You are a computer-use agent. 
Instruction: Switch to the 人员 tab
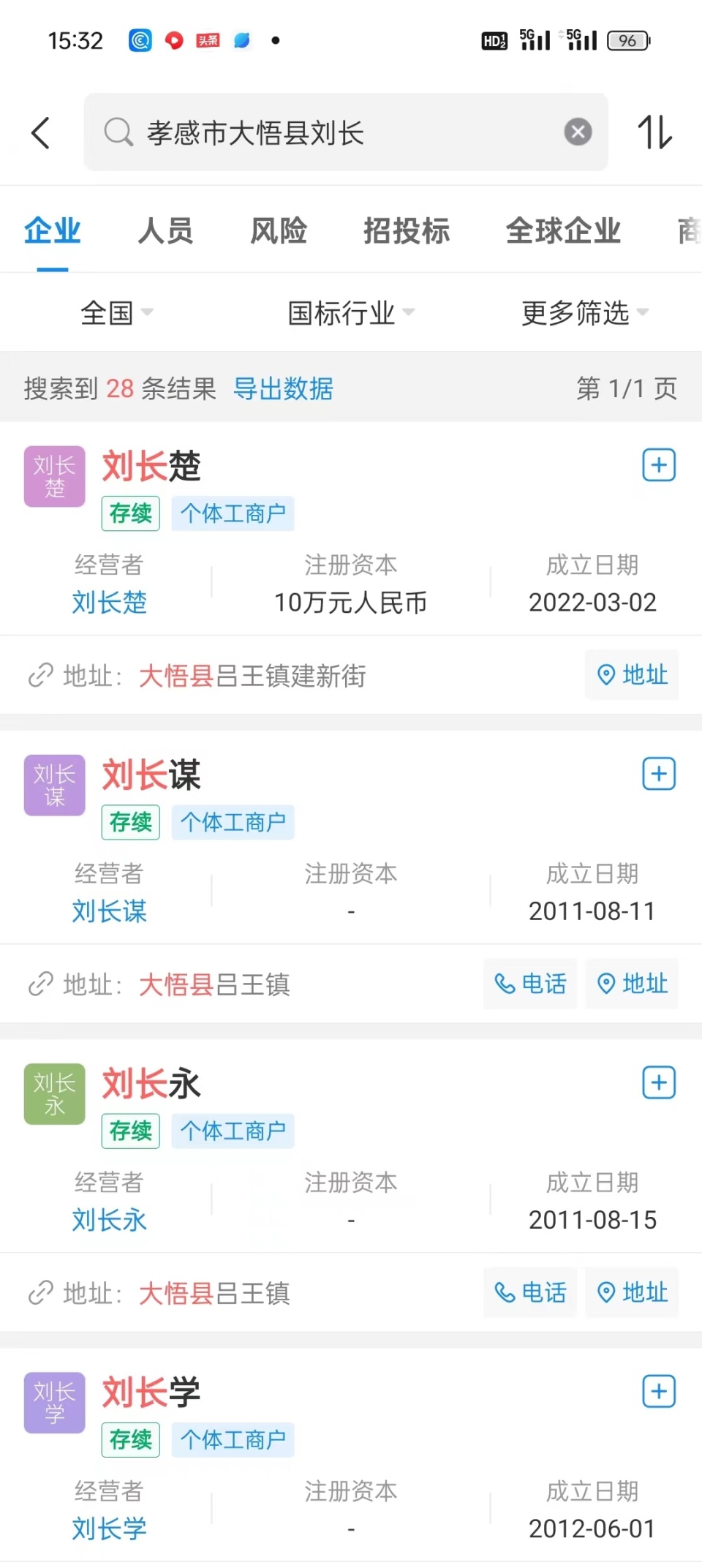[x=166, y=231]
